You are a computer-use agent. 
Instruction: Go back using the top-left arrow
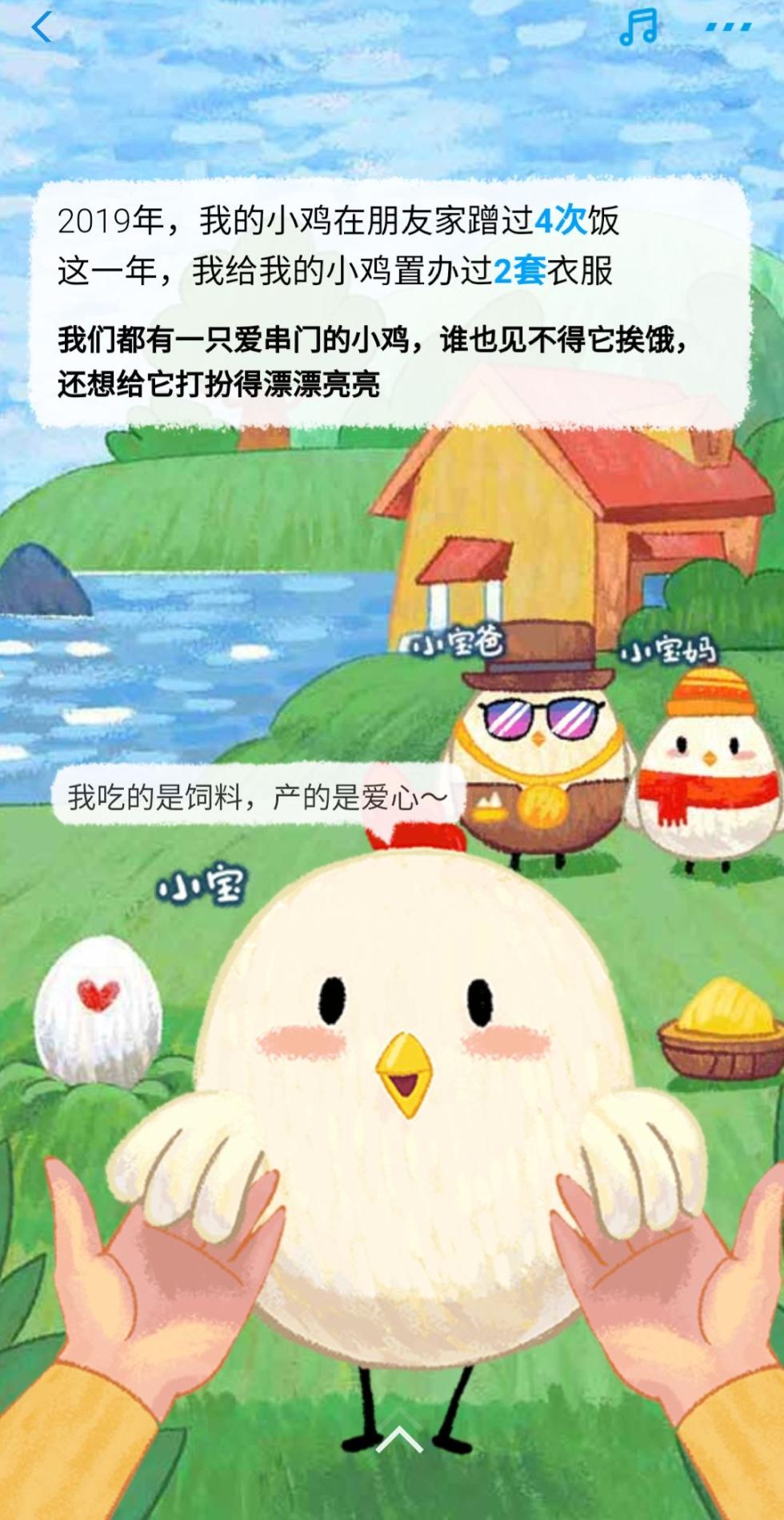click(x=42, y=28)
